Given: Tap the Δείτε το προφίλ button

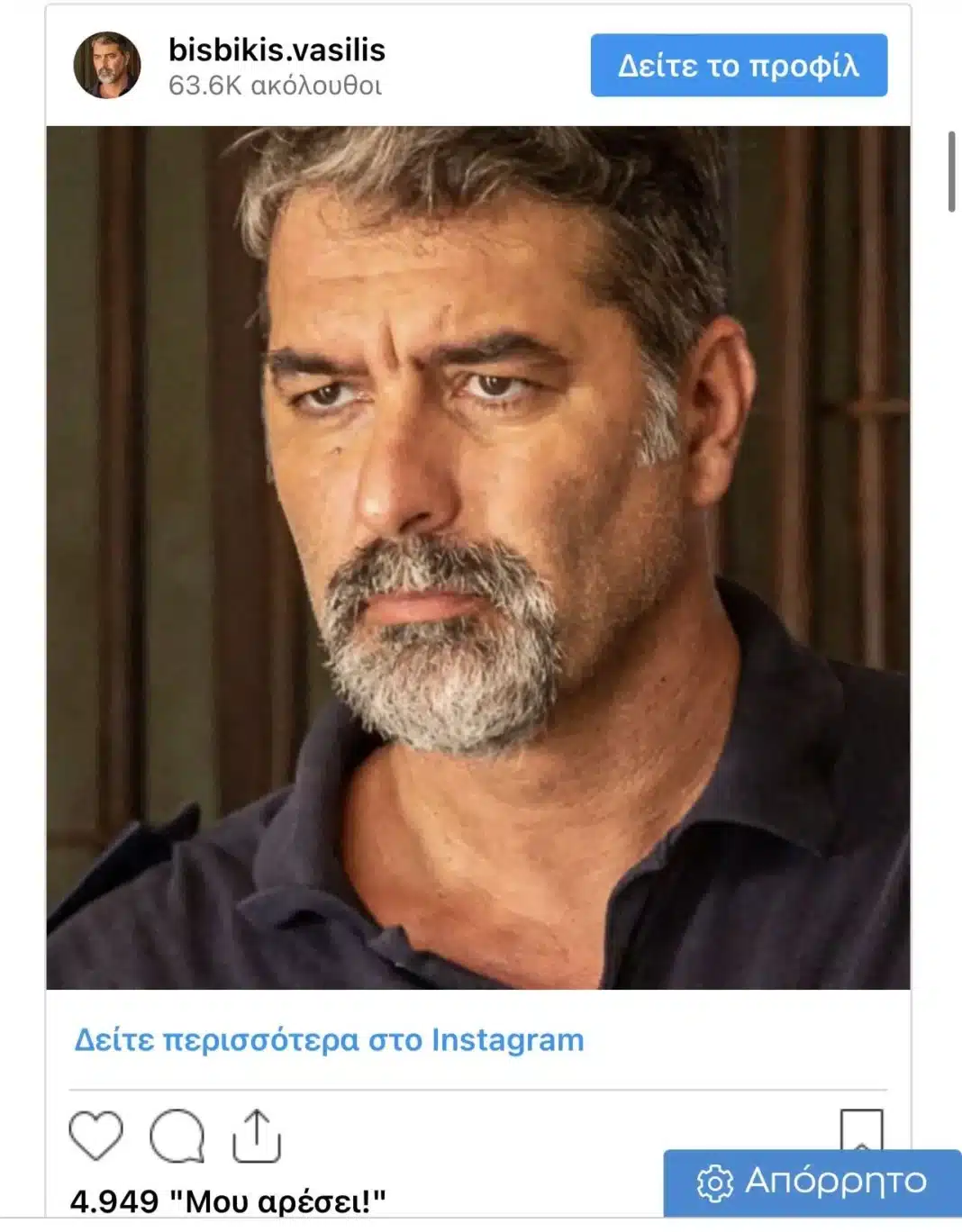Looking at the screenshot, I should click(739, 66).
